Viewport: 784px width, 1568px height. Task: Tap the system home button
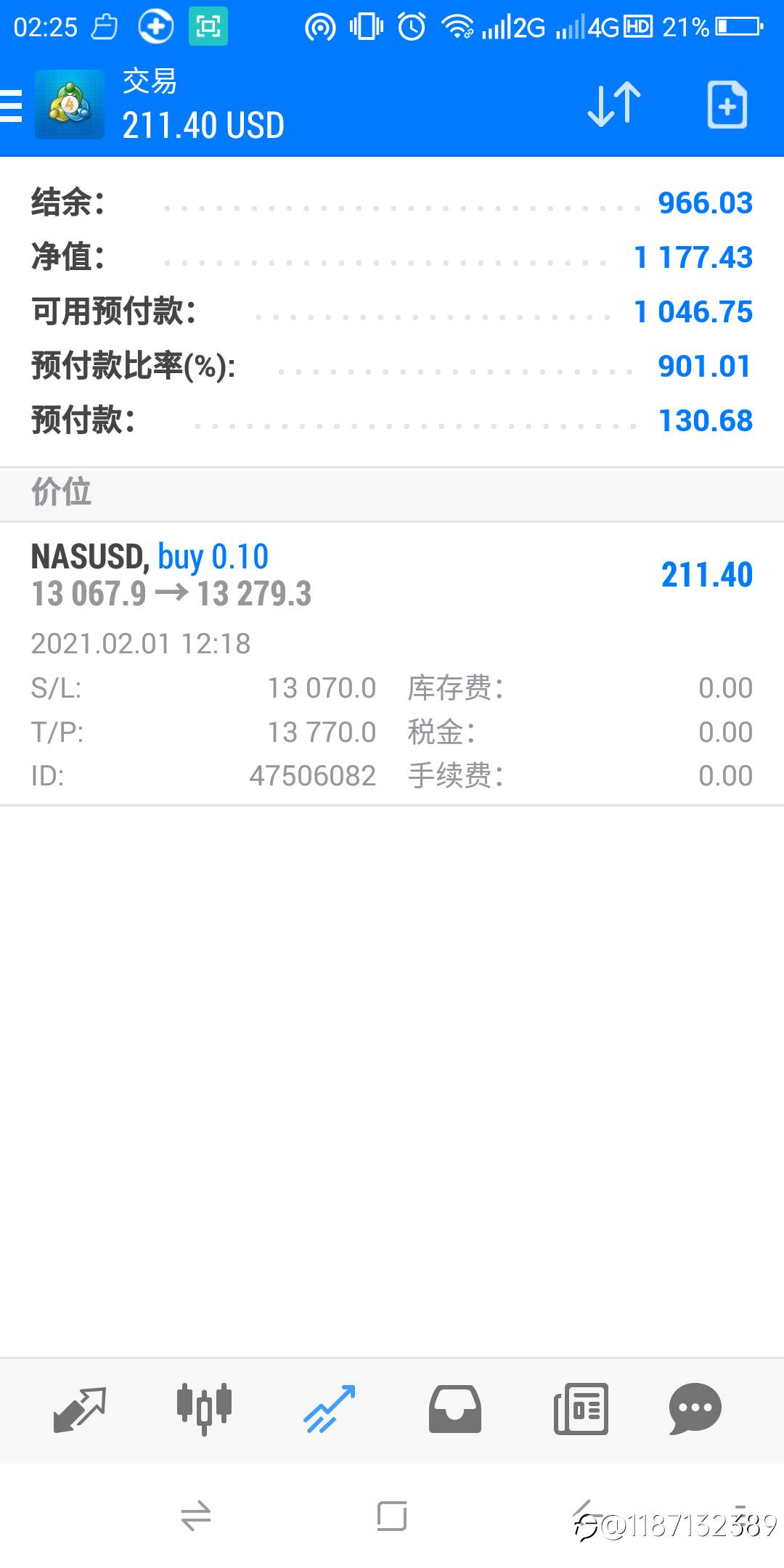(x=392, y=1516)
